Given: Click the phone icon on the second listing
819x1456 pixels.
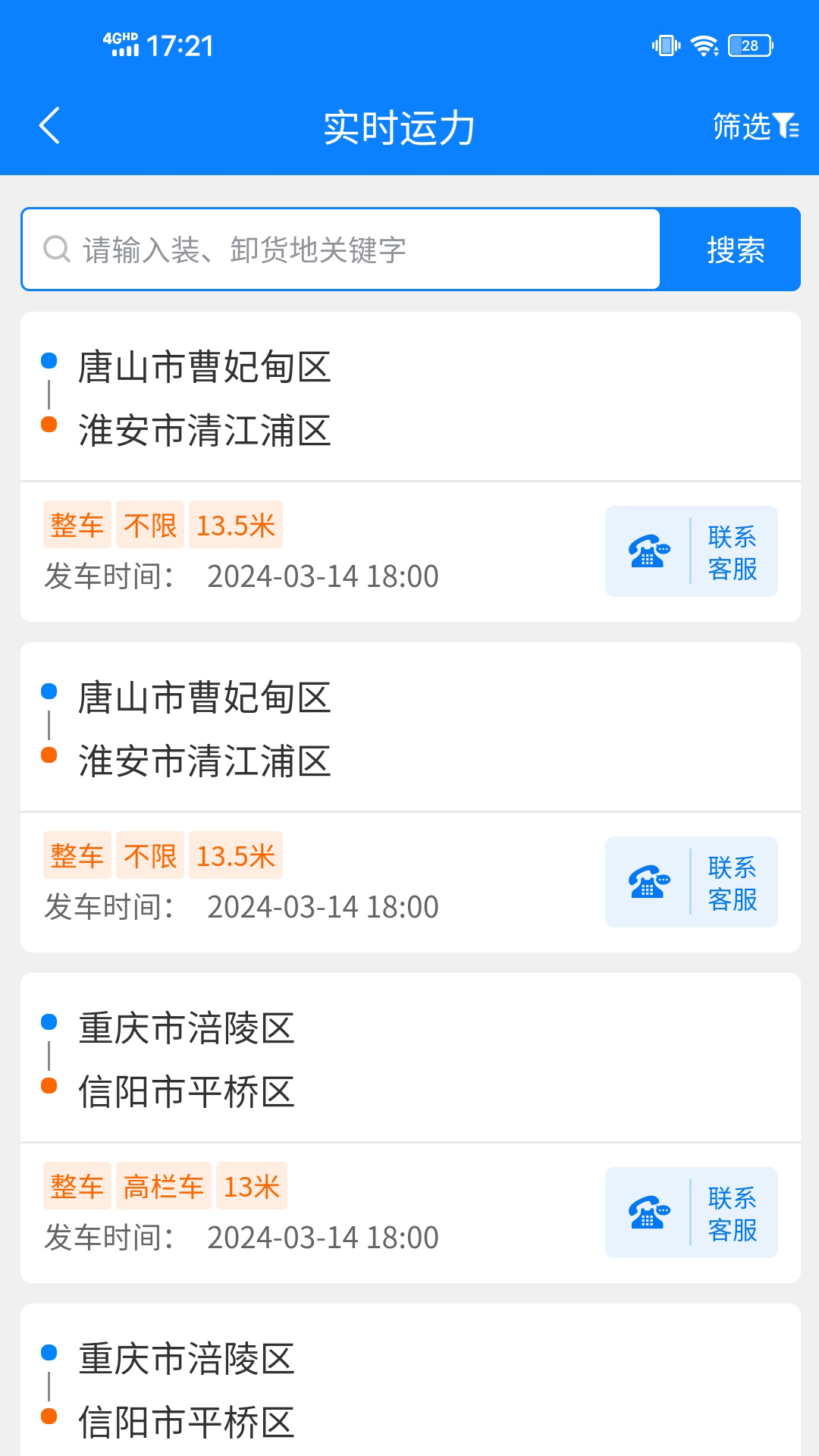Looking at the screenshot, I should pyautogui.click(x=648, y=881).
